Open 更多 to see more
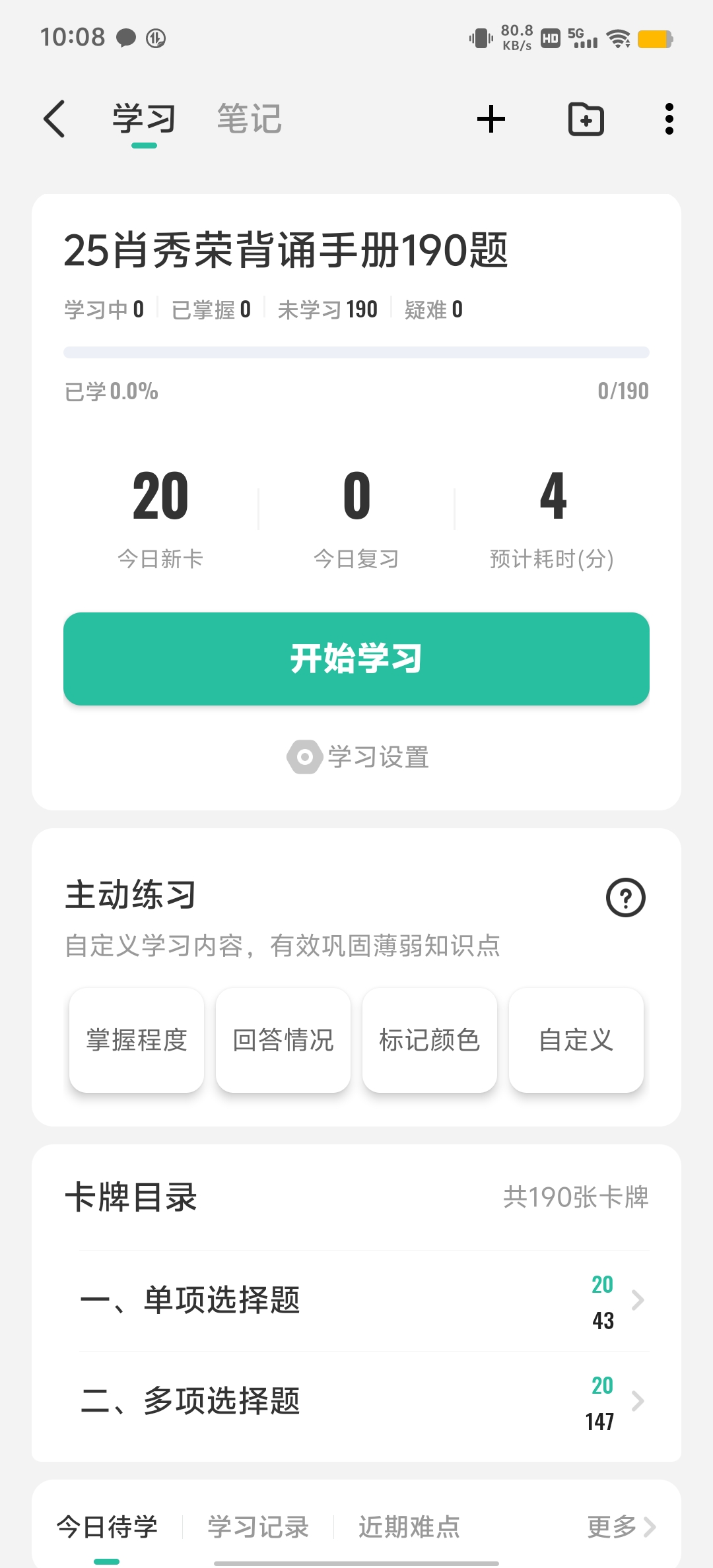This screenshot has width=713, height=1568. 621,1527
